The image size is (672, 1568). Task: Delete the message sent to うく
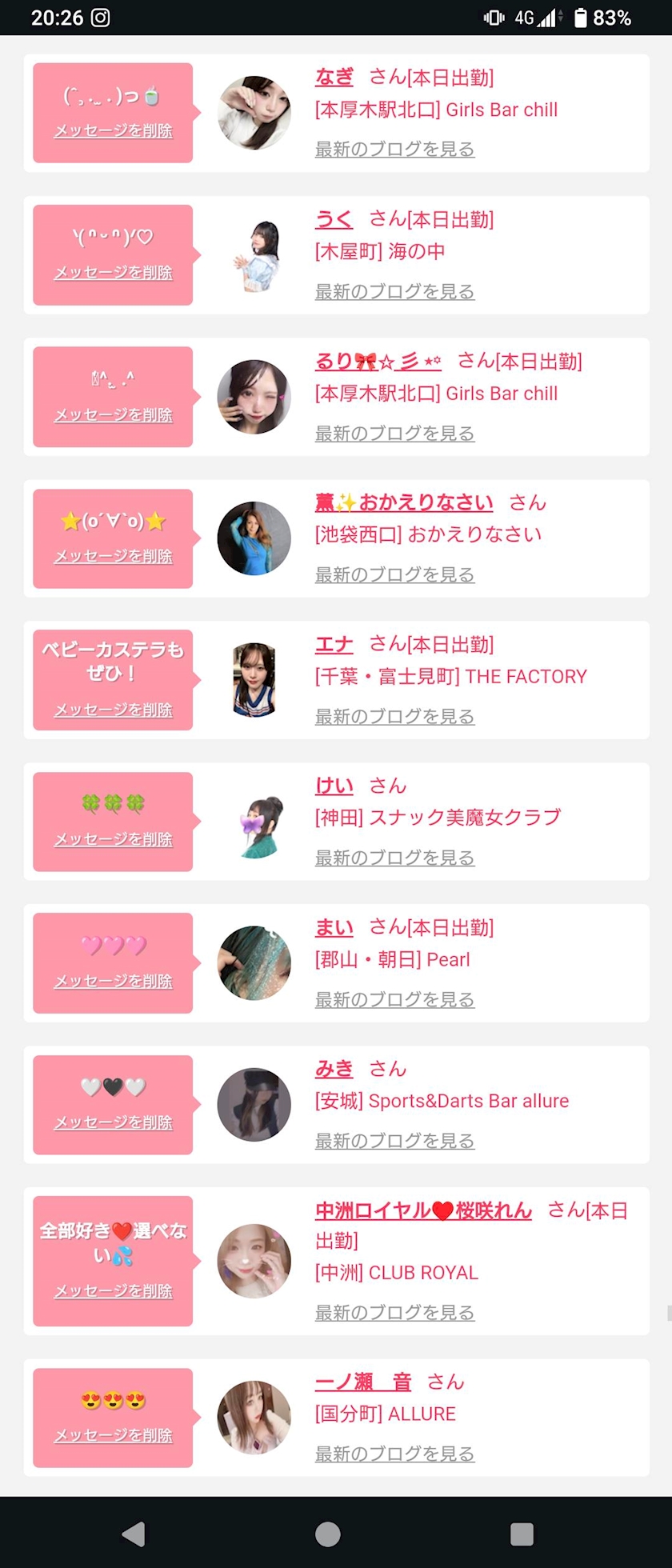point(113,272)
